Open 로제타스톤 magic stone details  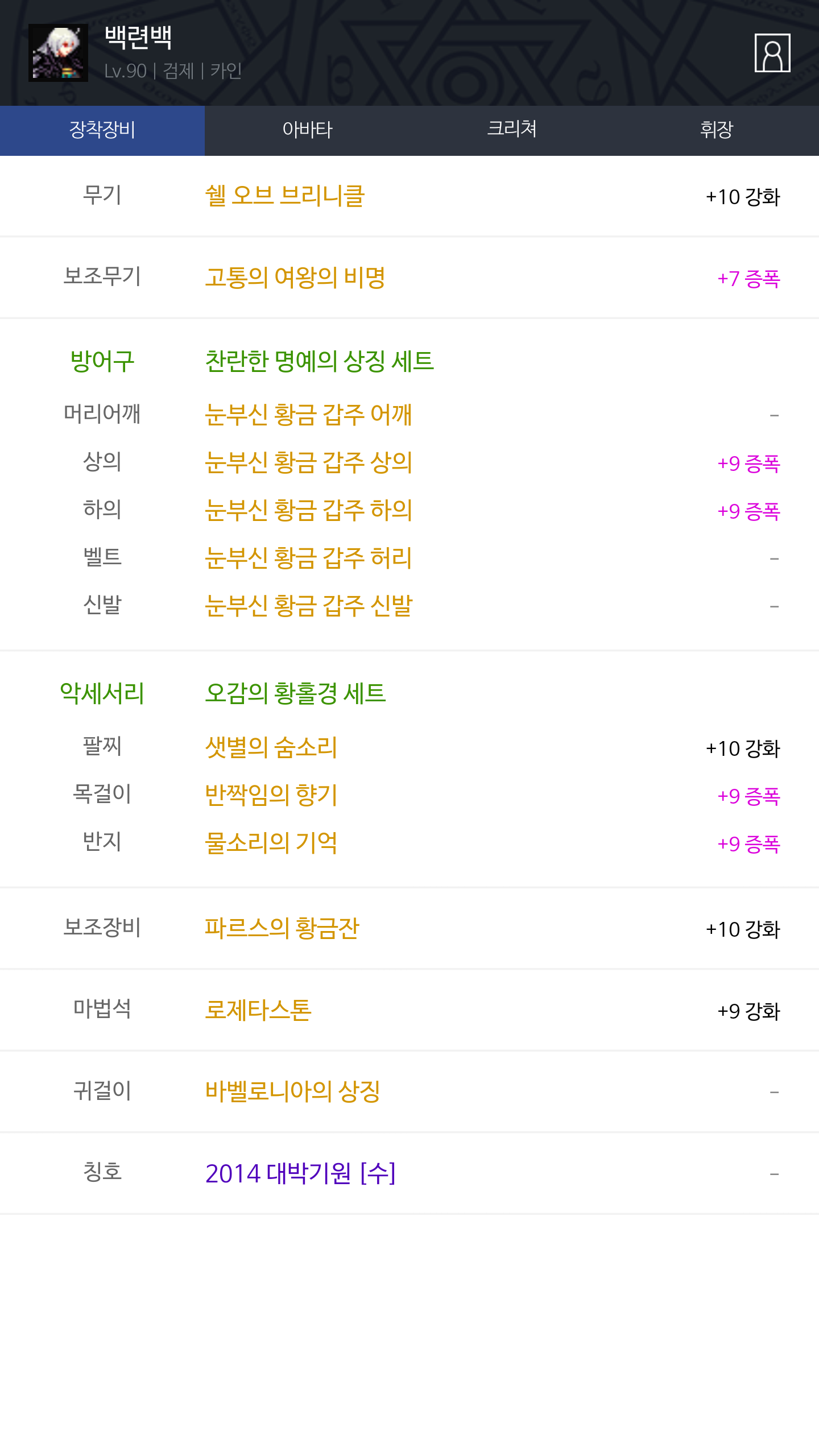coord(258,1010)
